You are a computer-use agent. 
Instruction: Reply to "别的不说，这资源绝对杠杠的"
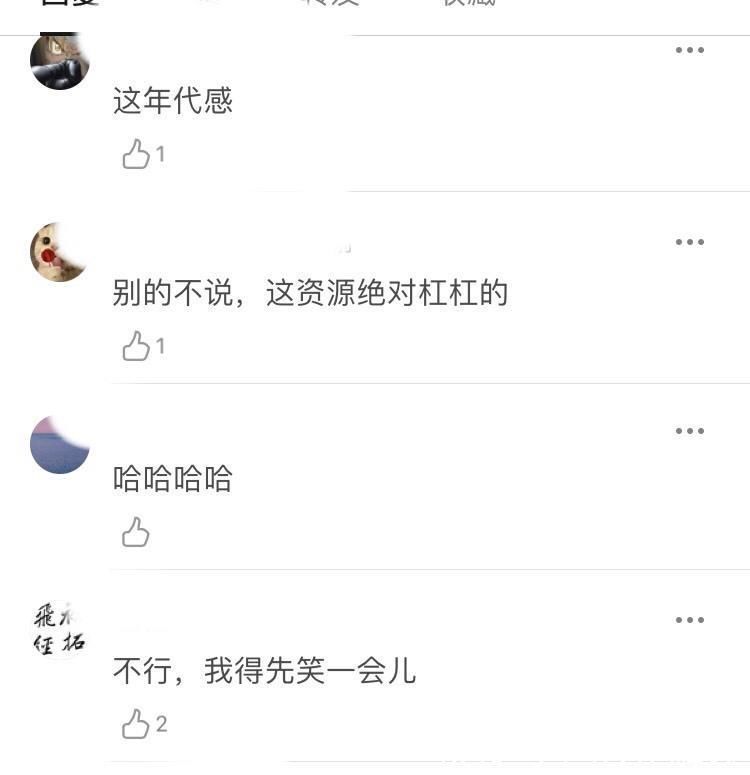click(310, 292)
